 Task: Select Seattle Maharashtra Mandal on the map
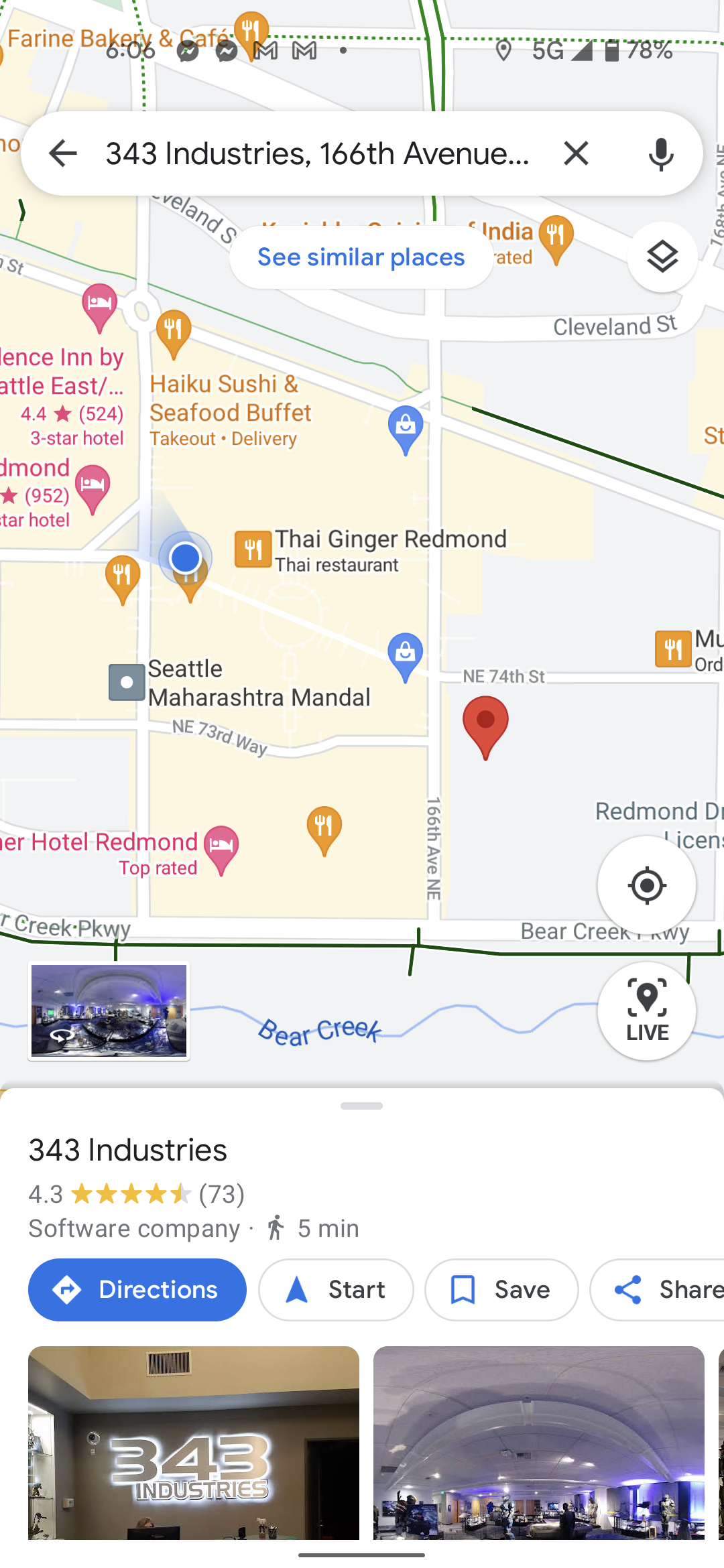coord(127,682)
